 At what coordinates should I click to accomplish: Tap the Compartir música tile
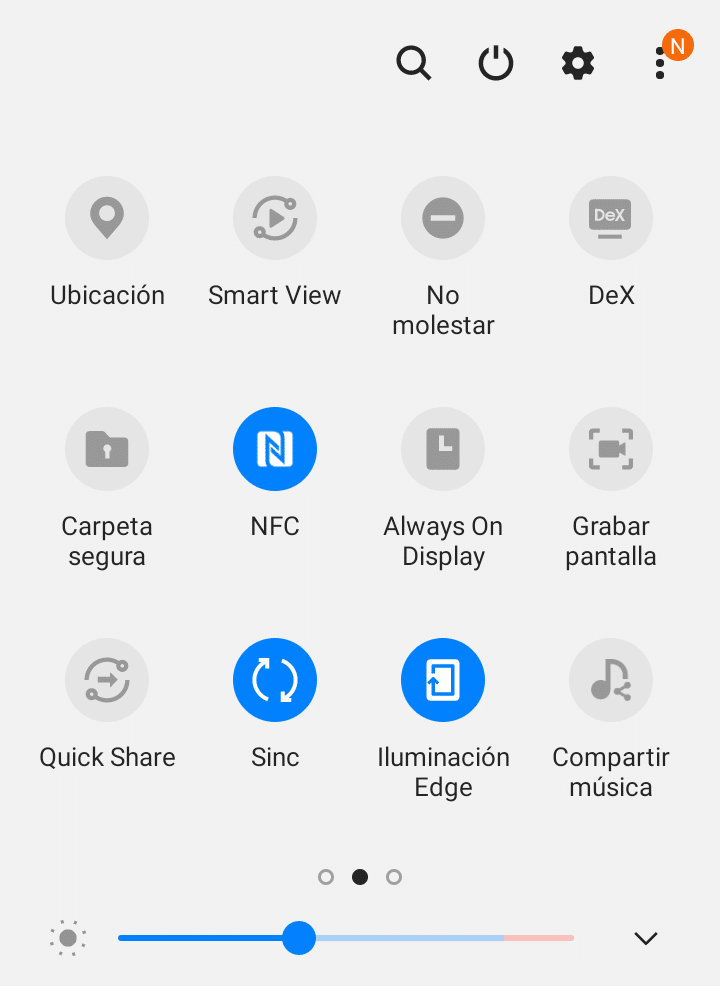[611, 680]
